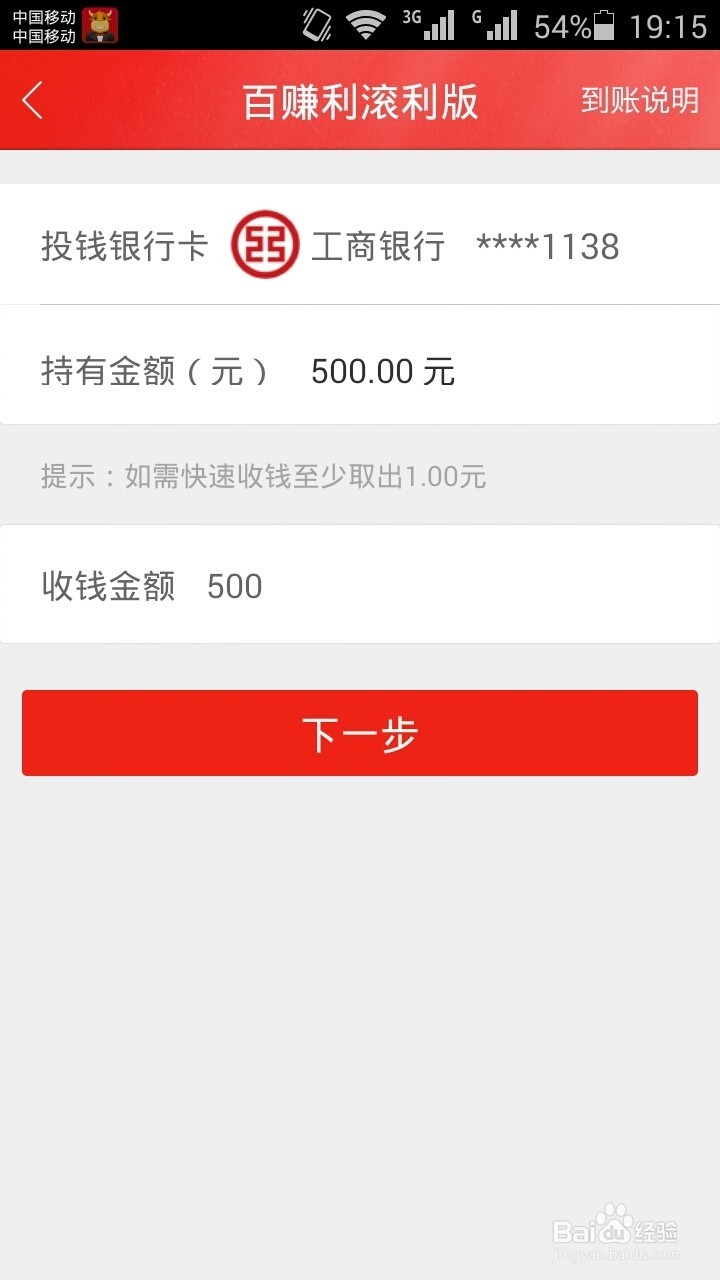Tap the ICBC bank logo icon
This screenshot has width=720, height=1280.
coord(262,243)
